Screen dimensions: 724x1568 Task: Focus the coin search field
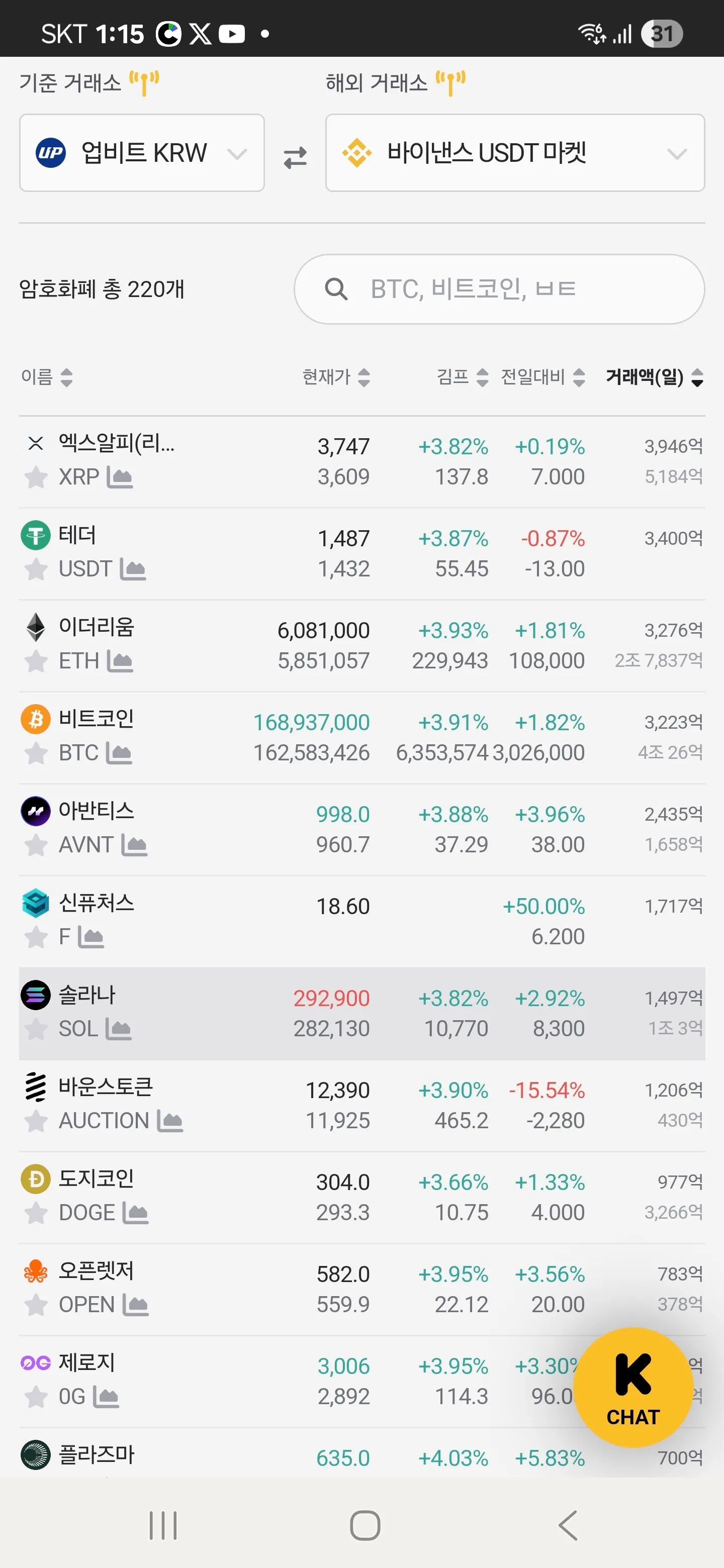(x=499, y=289)
